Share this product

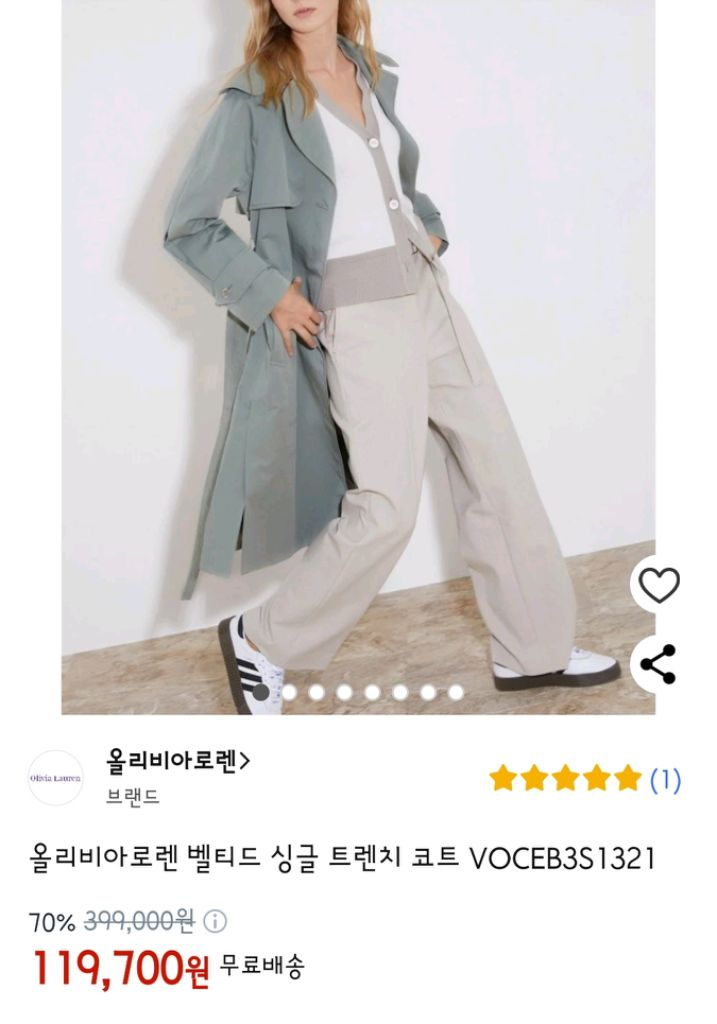(658, 664)
